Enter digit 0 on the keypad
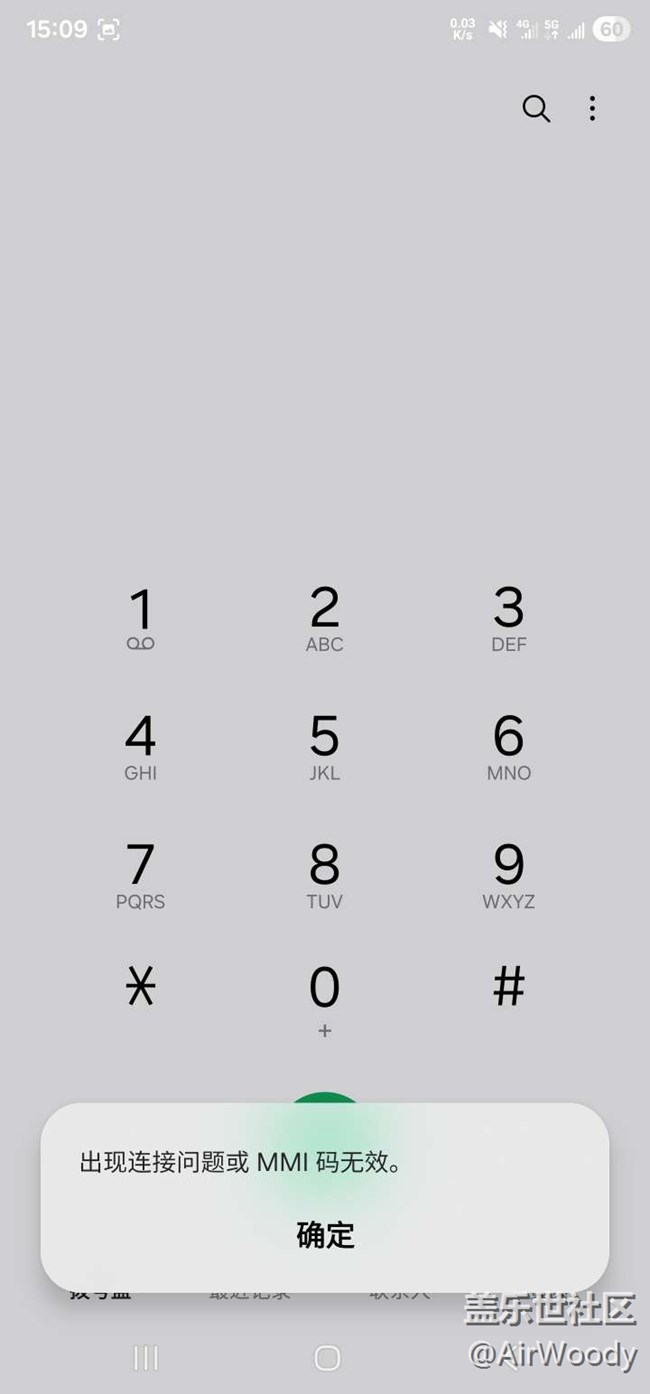 (x=324, y=998)
